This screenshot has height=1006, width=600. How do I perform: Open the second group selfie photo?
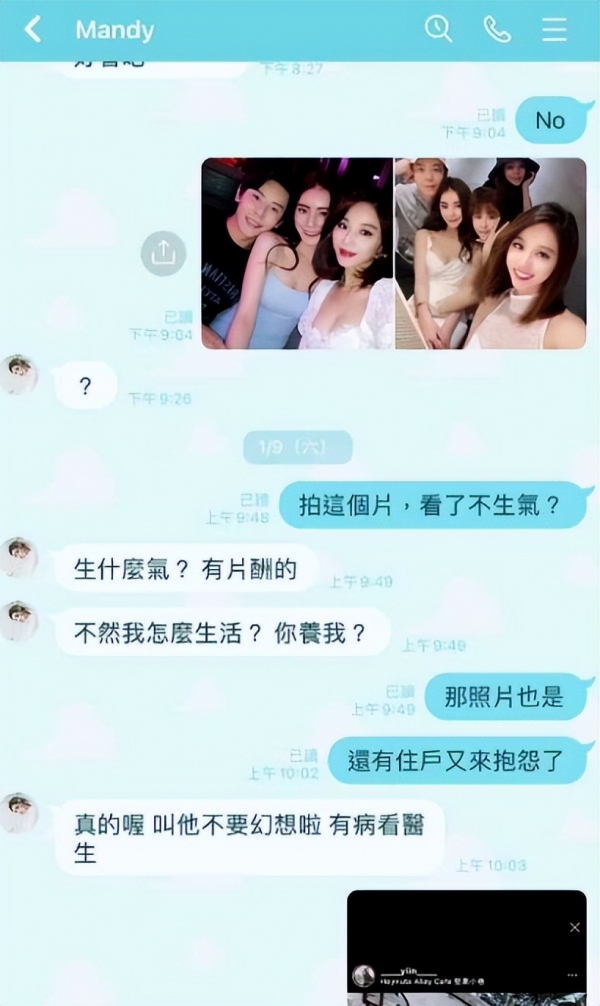coord(490,253)
